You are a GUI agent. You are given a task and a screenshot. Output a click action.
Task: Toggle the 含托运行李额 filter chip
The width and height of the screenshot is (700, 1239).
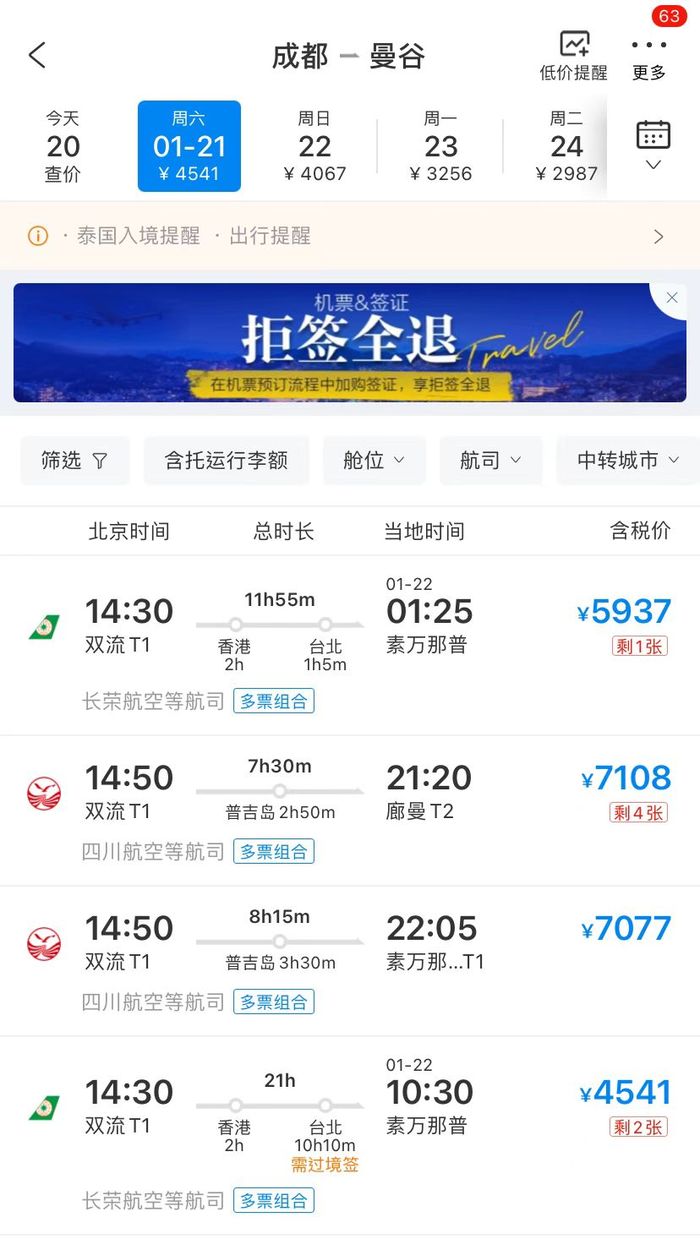pos(226,461)
